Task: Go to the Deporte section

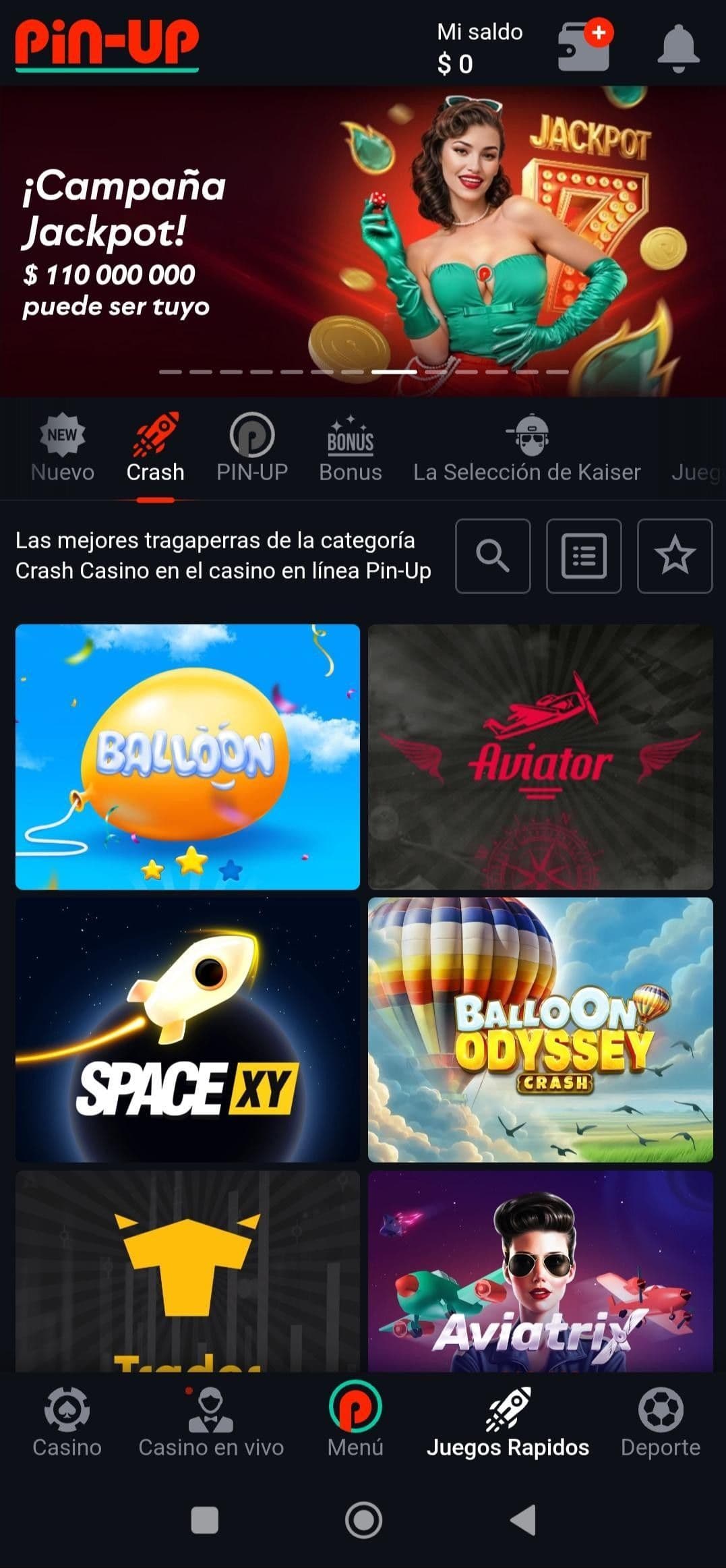Action: [661, 1423]
